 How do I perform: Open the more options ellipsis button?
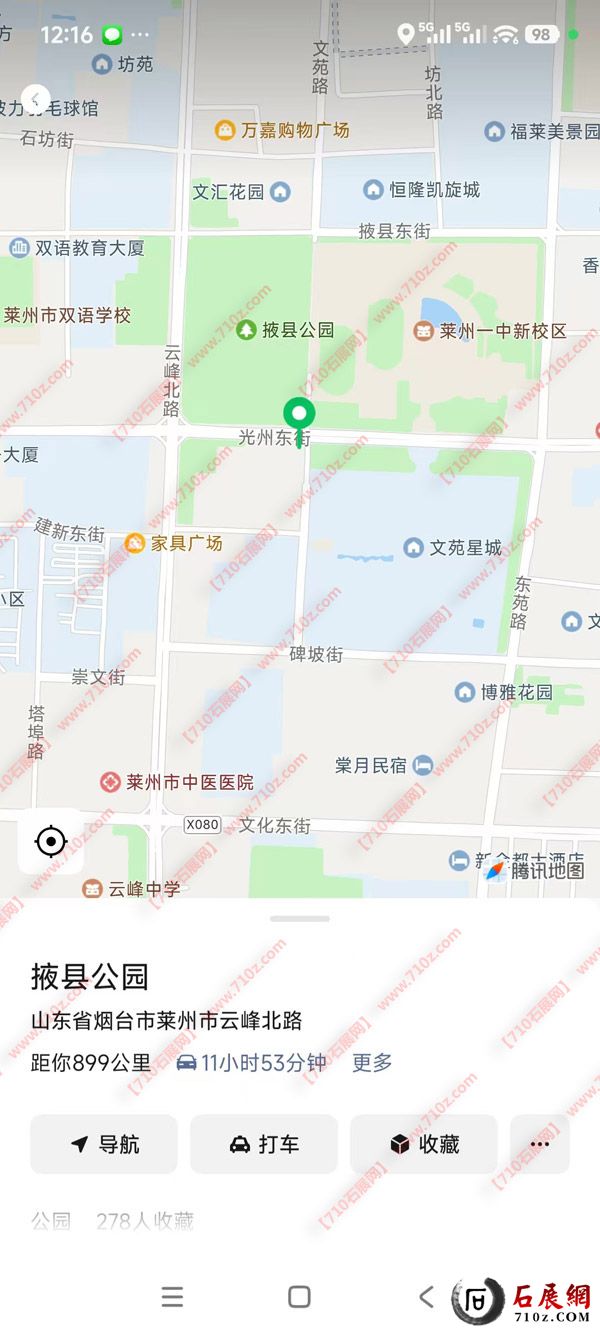pyautogui.click(x=540, y=1144)
